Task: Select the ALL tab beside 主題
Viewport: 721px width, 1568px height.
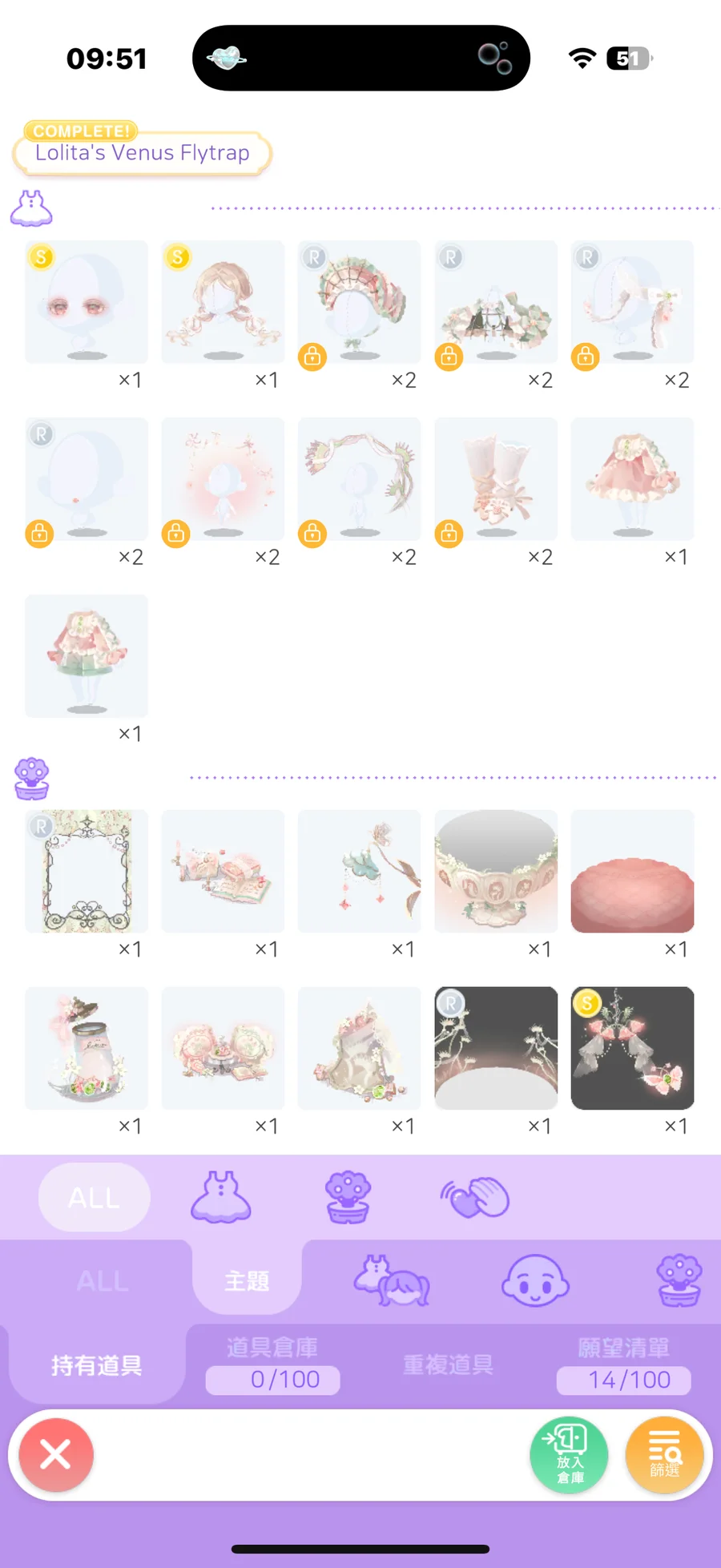Action: pos(102,1280)
